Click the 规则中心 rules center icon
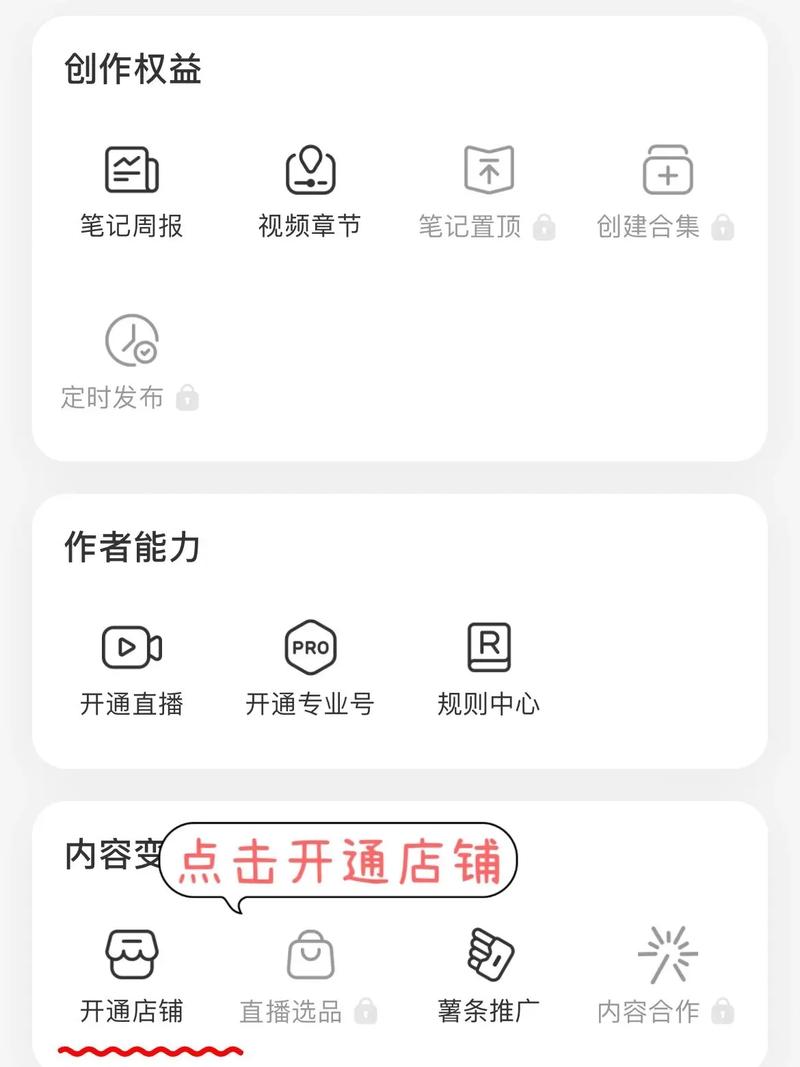 pos(489,648)
